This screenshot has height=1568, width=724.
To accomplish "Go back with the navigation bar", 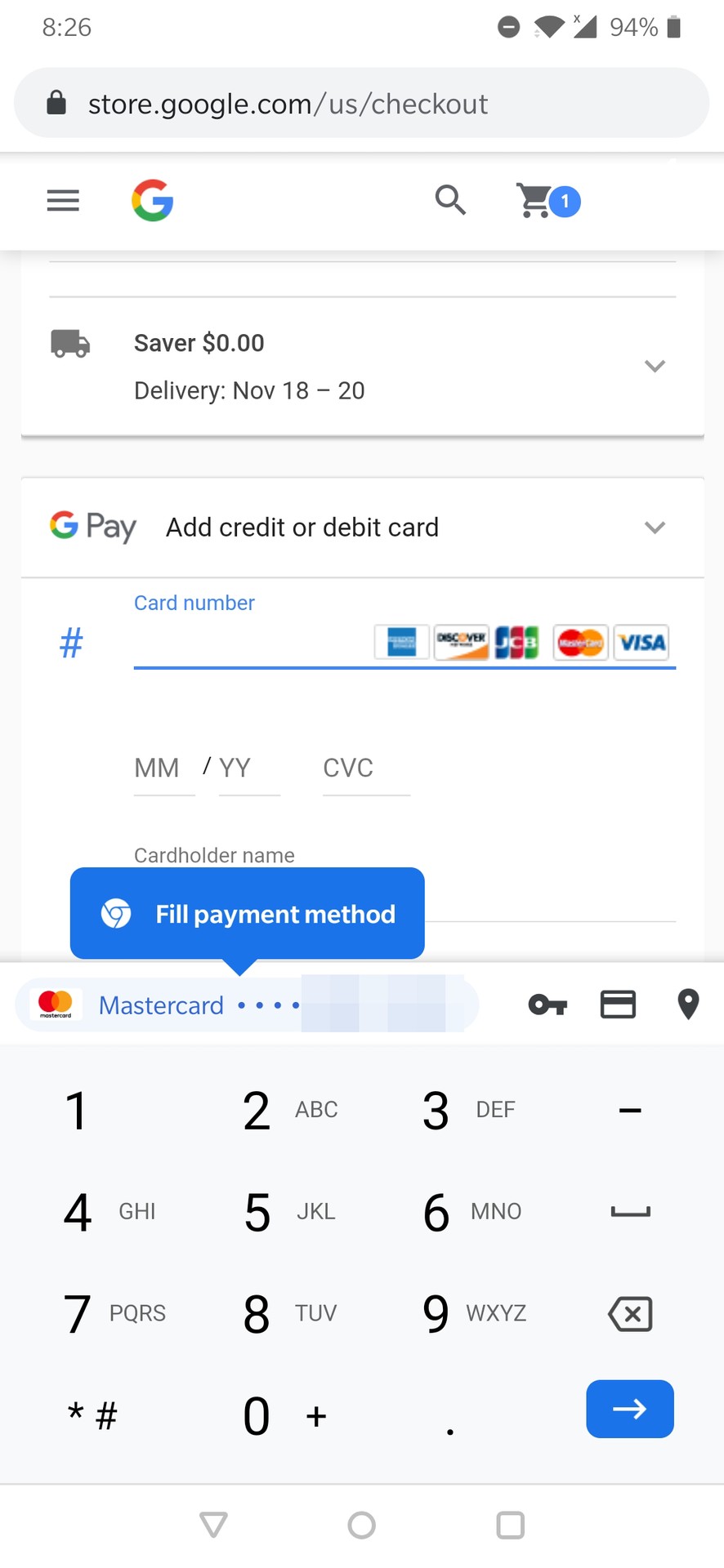I will tap(213, 1525).
